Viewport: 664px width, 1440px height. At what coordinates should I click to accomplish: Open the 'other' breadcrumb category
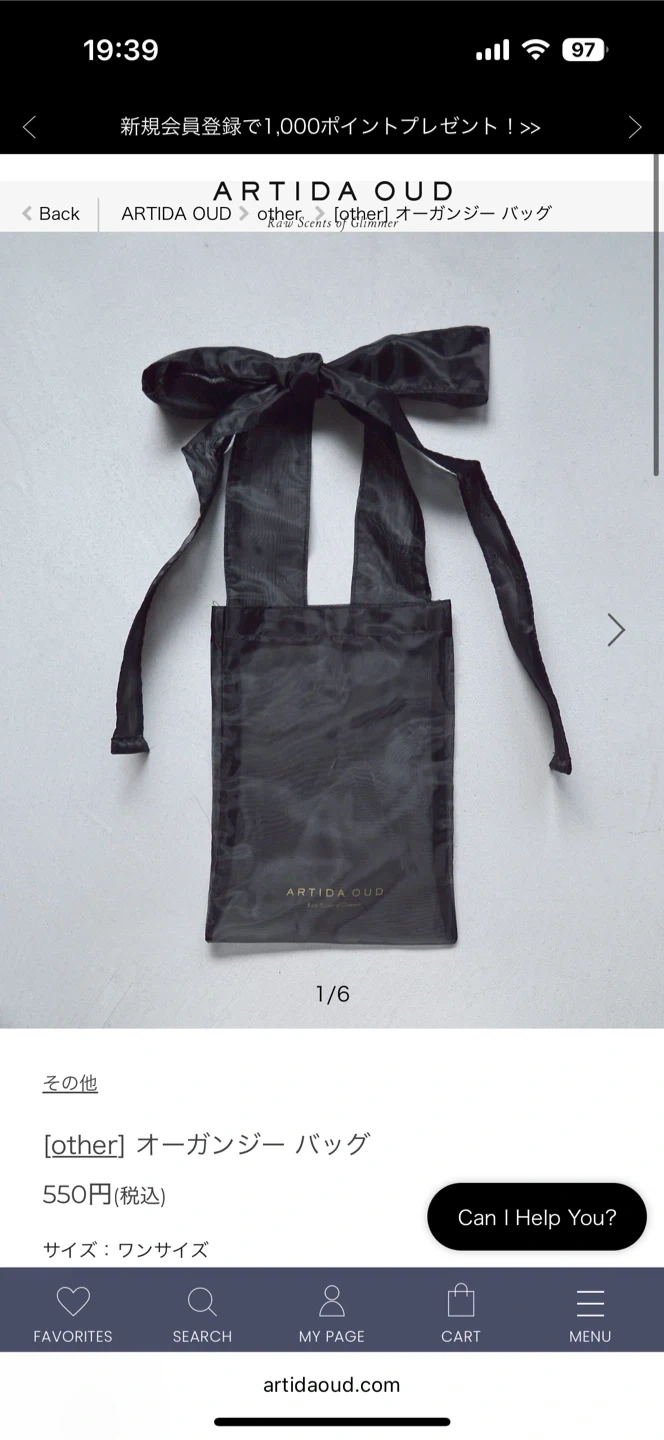coord(279,213)
